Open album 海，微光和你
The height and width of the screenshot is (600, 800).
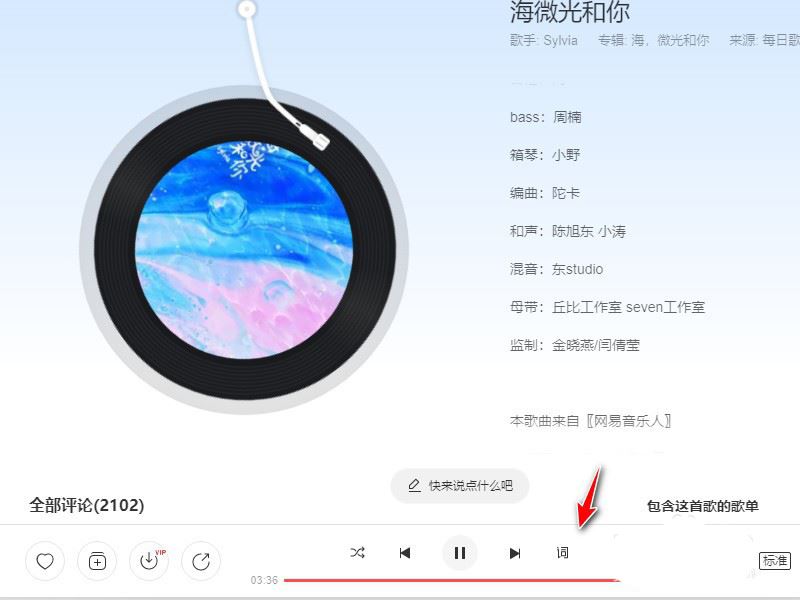click(x=668, y=41)
